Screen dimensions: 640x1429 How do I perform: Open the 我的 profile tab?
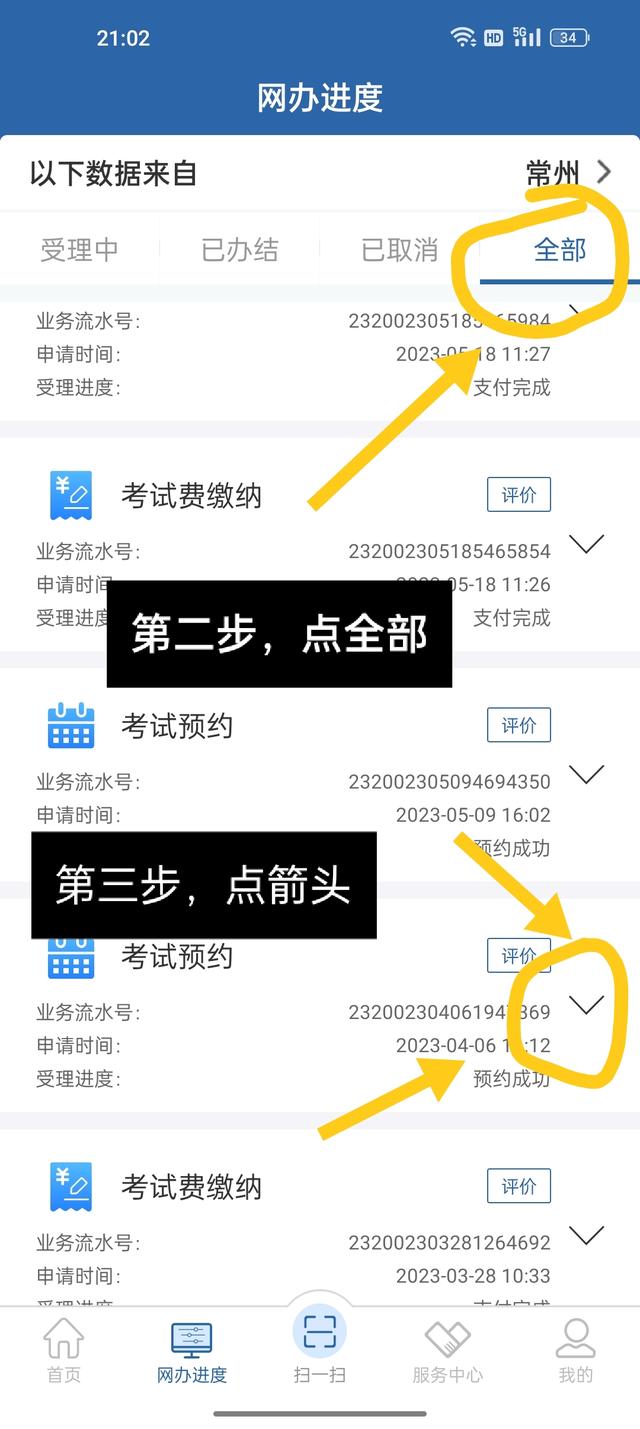(575, 1351)
